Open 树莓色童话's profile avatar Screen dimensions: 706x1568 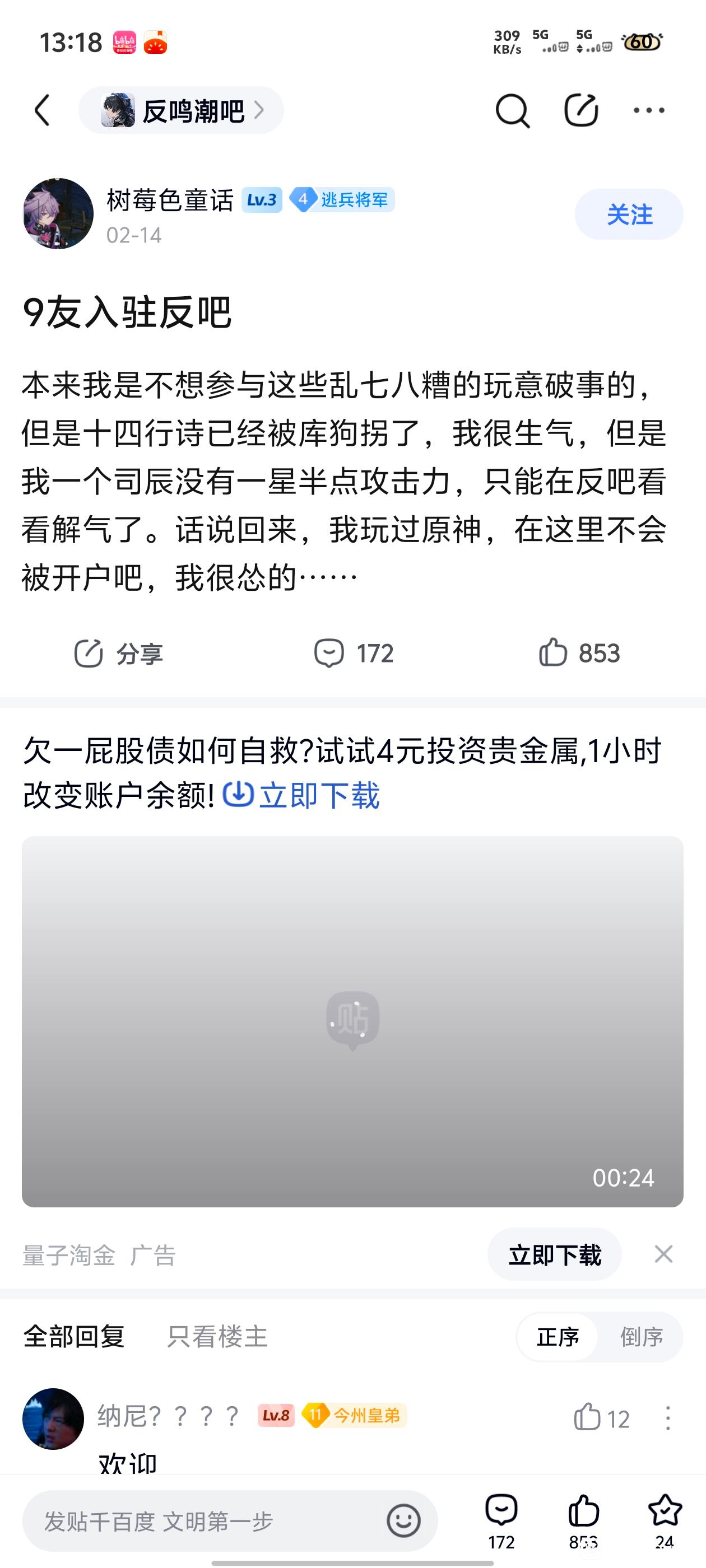pyautogui.click(x=58, y=214)
